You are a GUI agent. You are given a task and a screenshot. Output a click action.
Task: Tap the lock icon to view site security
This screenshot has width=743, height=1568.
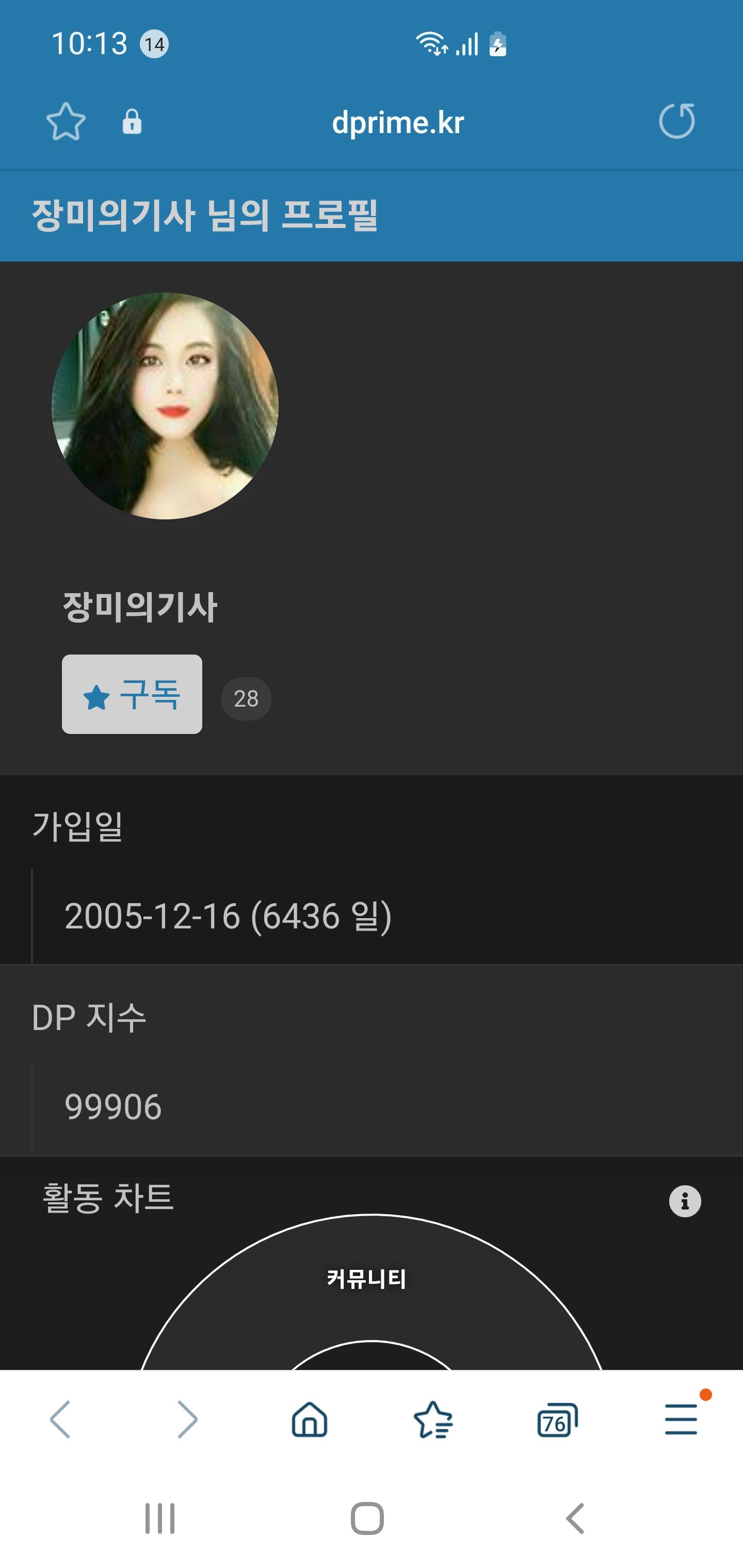tap(133, 122)
